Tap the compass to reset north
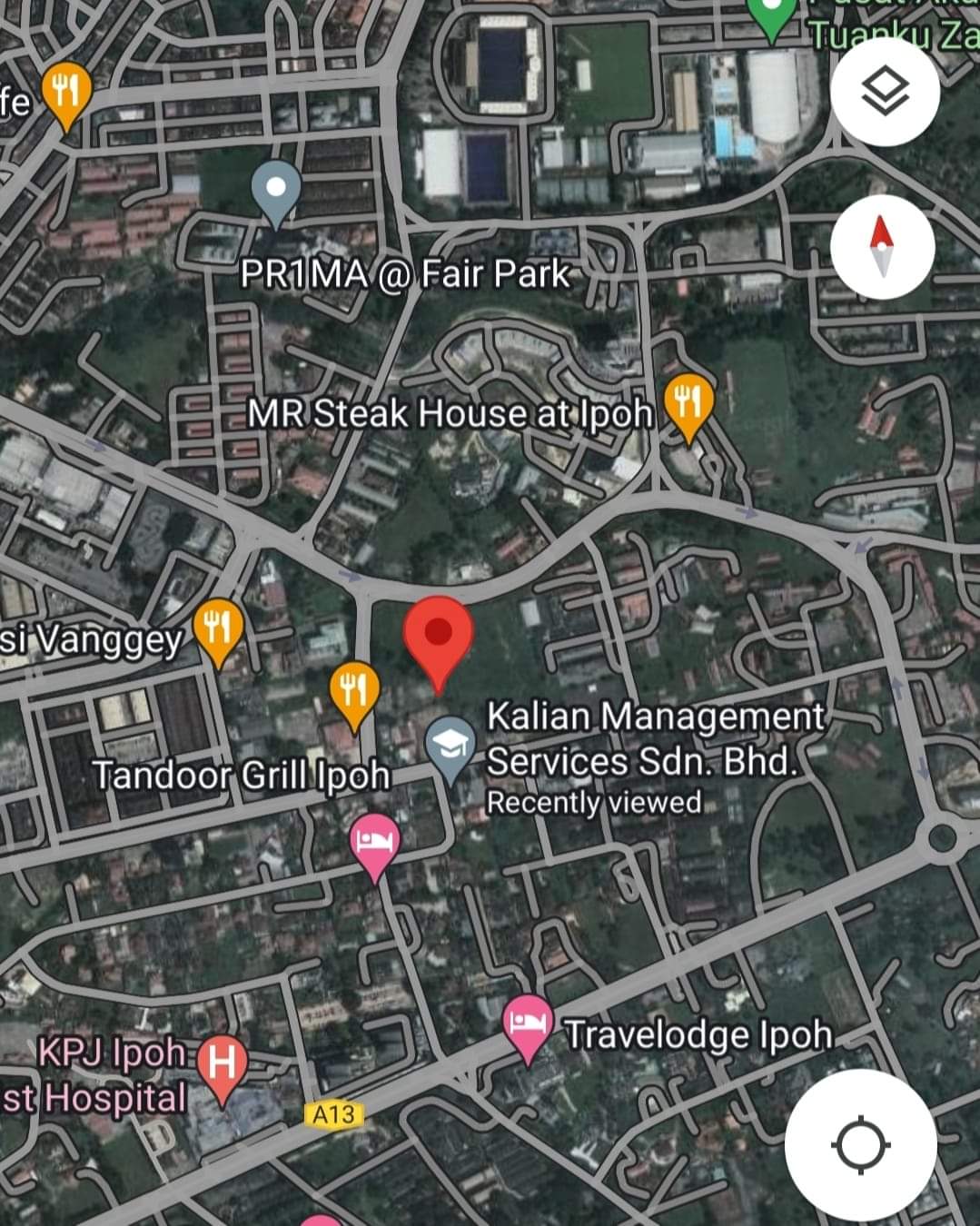 click(x=882, y=246)
